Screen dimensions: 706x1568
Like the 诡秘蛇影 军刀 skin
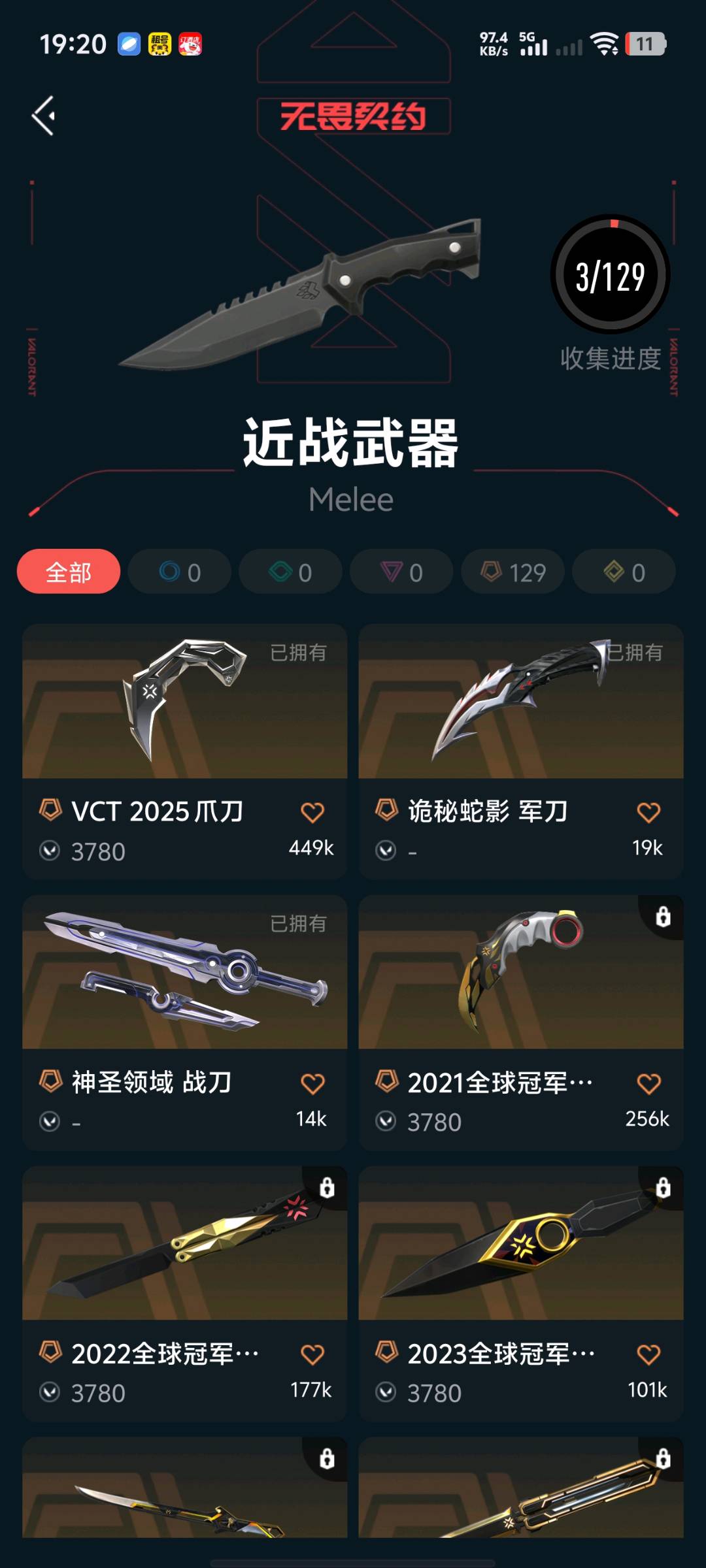(x=648, y=813)
